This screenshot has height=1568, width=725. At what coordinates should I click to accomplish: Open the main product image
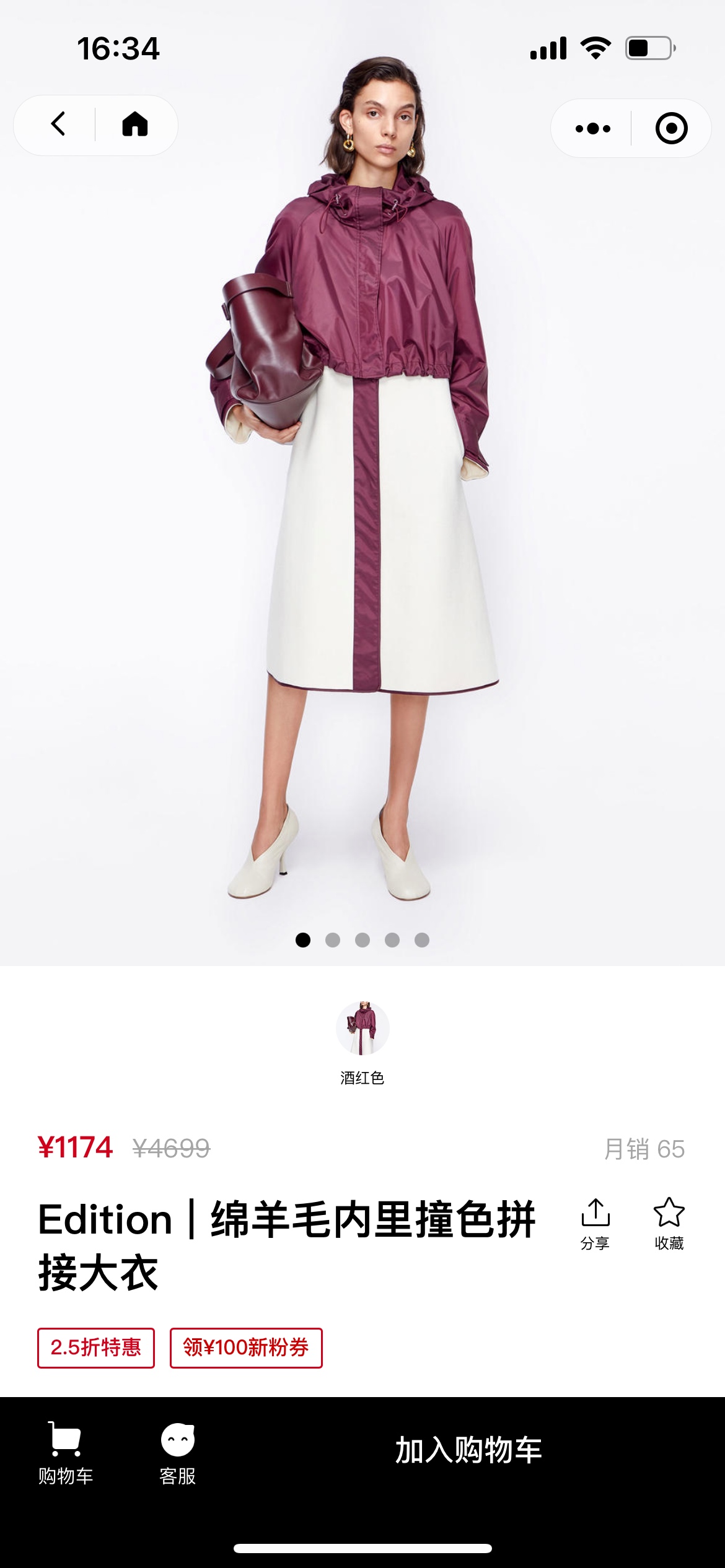tap(362, 495)
